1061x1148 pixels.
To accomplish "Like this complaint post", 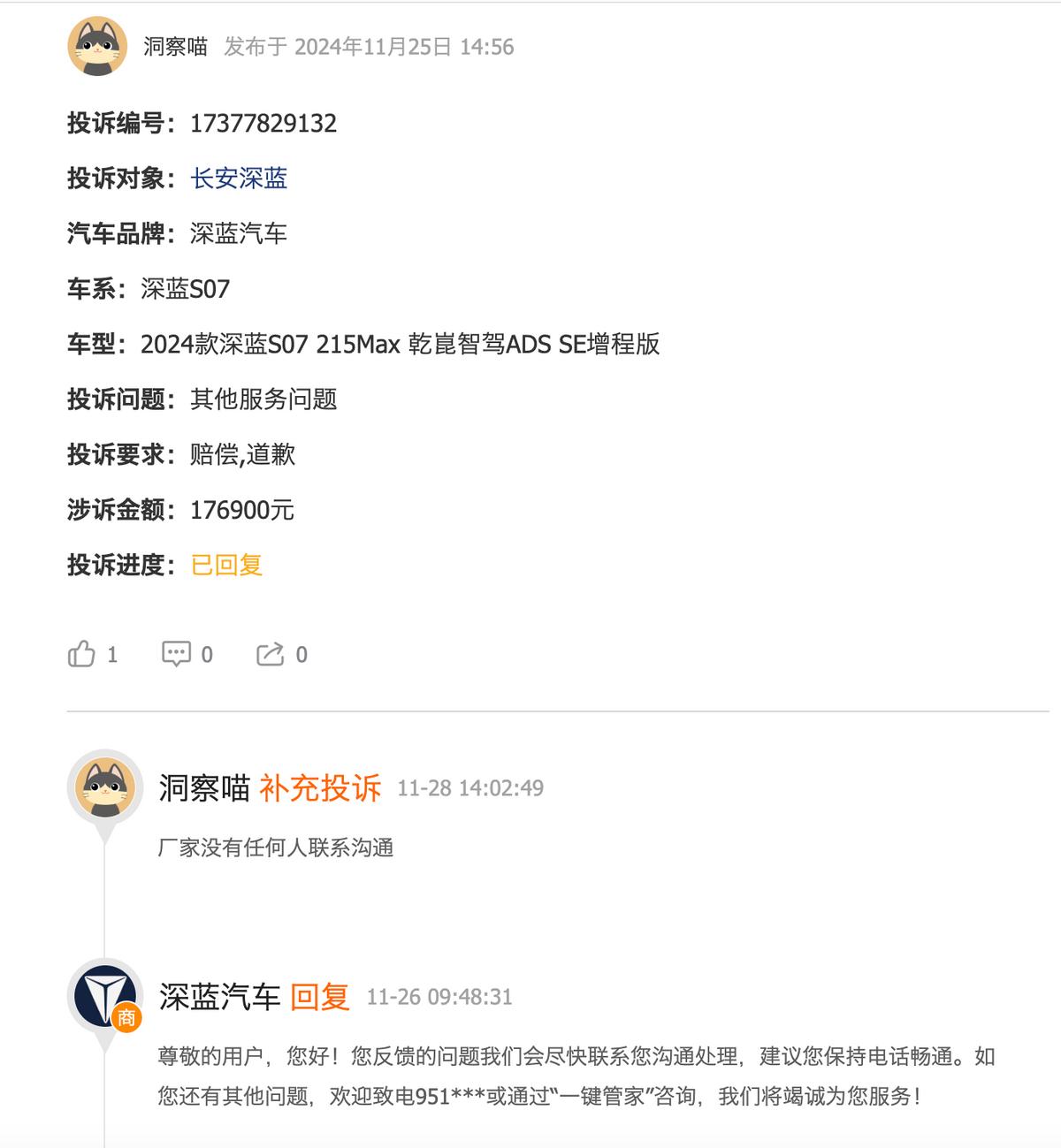I will 82,655.
